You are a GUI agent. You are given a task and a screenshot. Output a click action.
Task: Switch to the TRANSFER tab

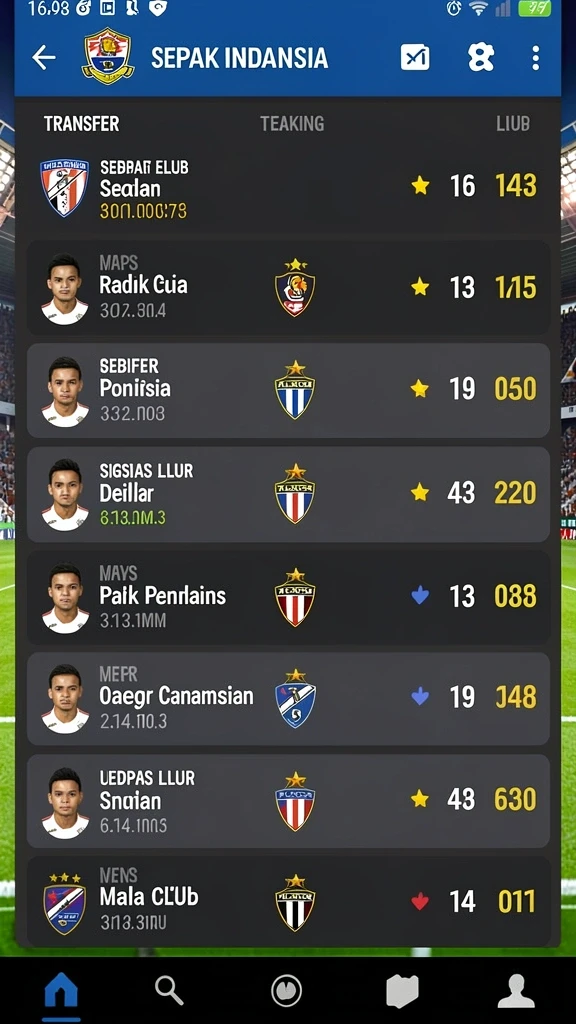click(82, 123)
